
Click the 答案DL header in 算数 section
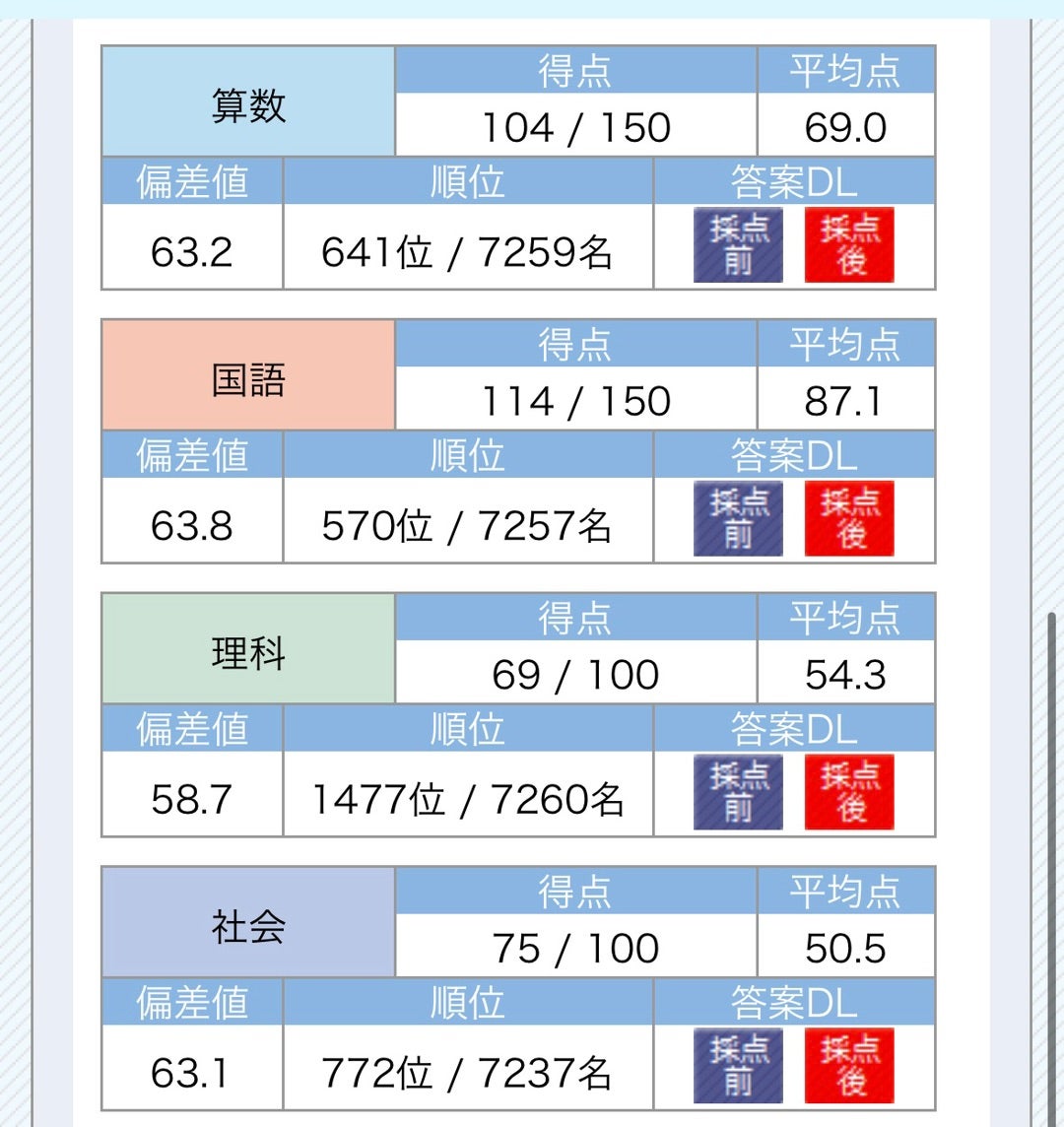point(794,181)
